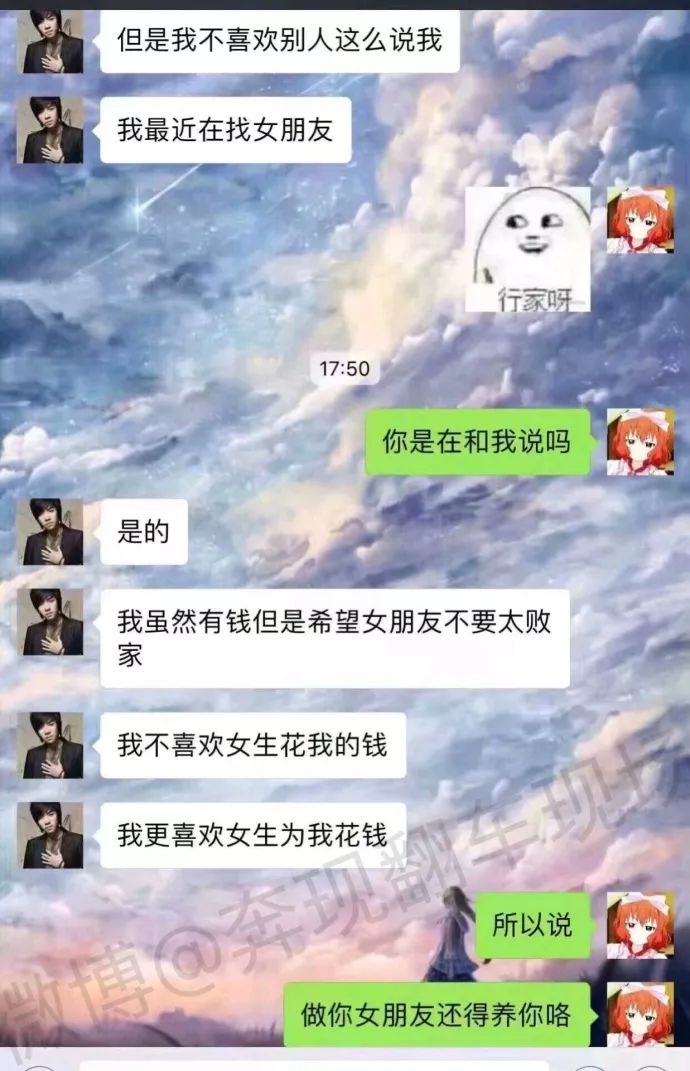Tap the sender avatar beside '是的'

49,532
